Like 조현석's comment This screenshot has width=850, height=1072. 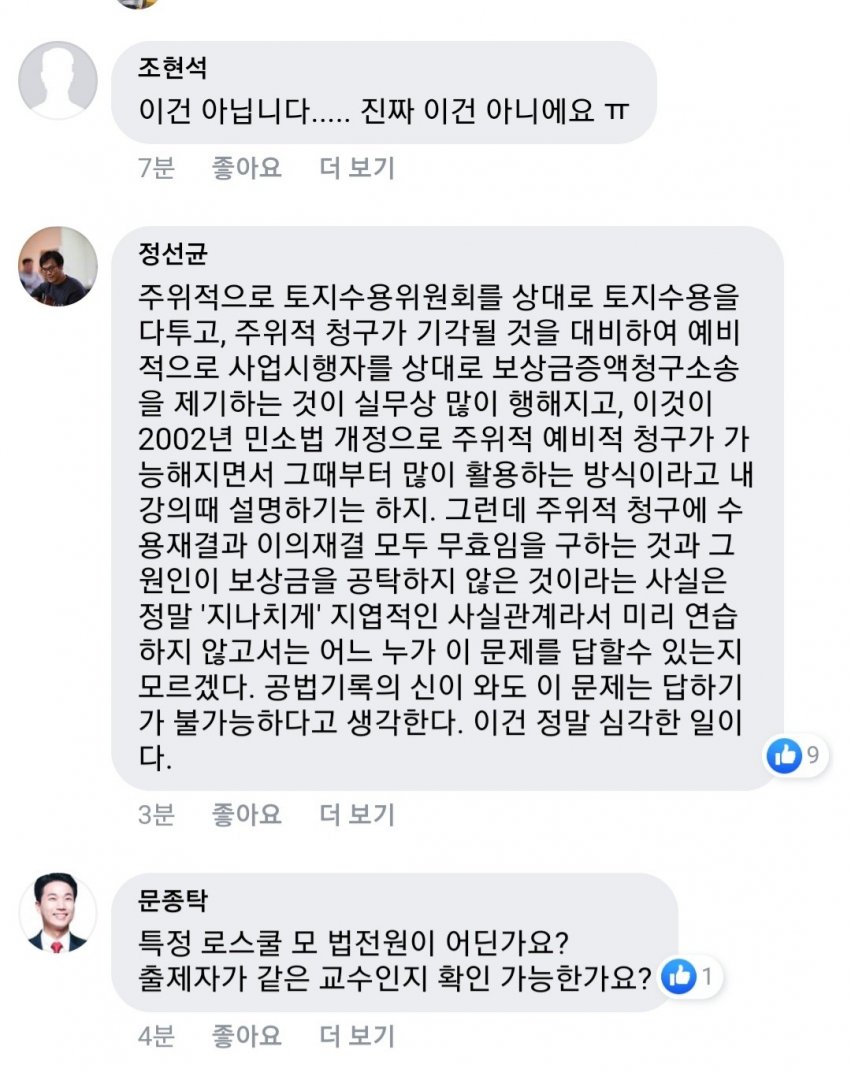(246, 168)
